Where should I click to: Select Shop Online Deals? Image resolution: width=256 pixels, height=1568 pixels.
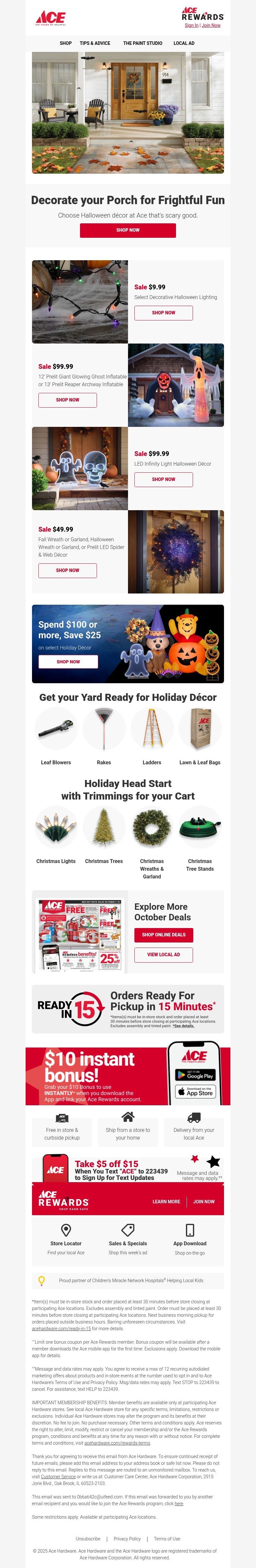(x=164, y=935)
